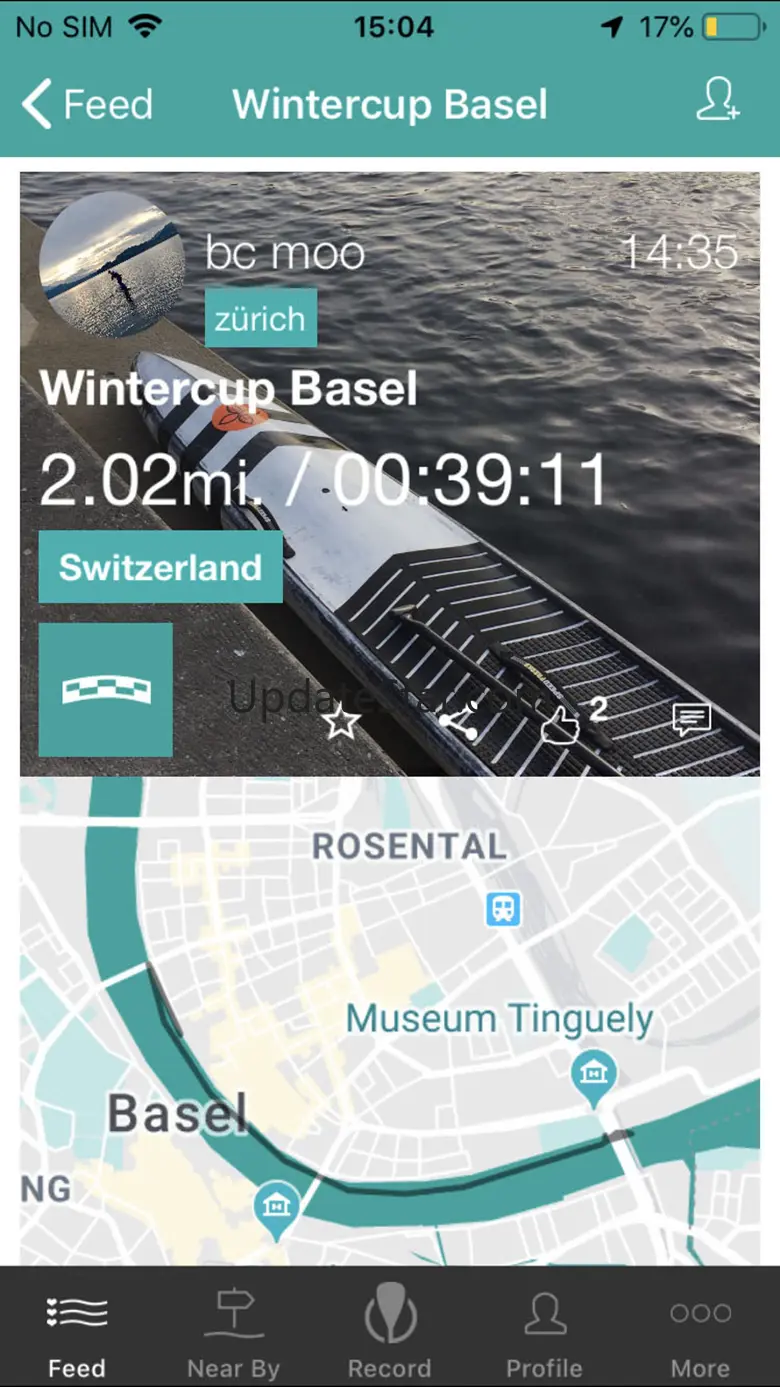Image resolution: width=780 pixels, height=1387 pixels.
Task: Open the comments on this activity
Action: pos(691,720)
